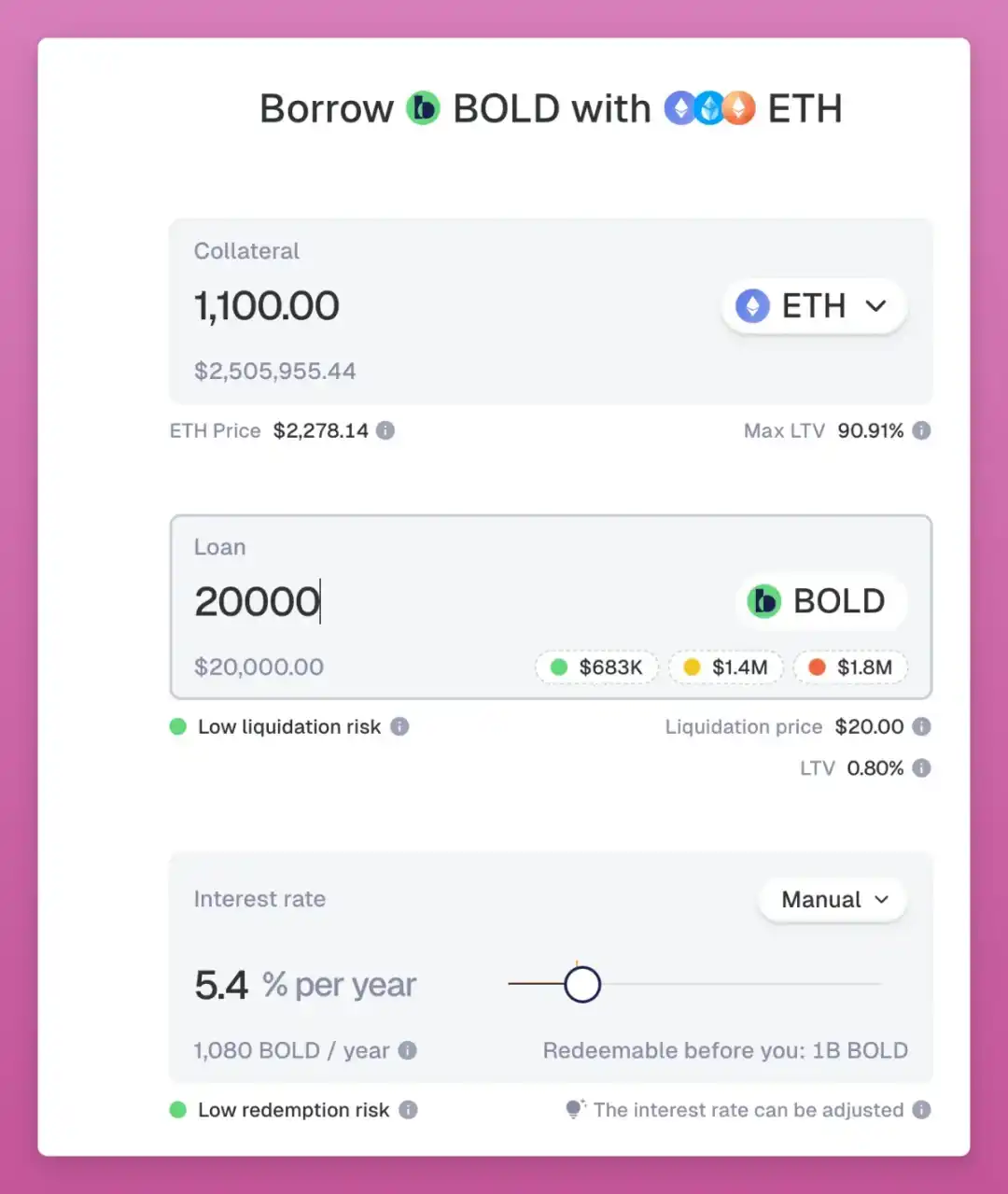Open the Manual interest rate dropdown
1008x1194 pixels.
point(833,900)
